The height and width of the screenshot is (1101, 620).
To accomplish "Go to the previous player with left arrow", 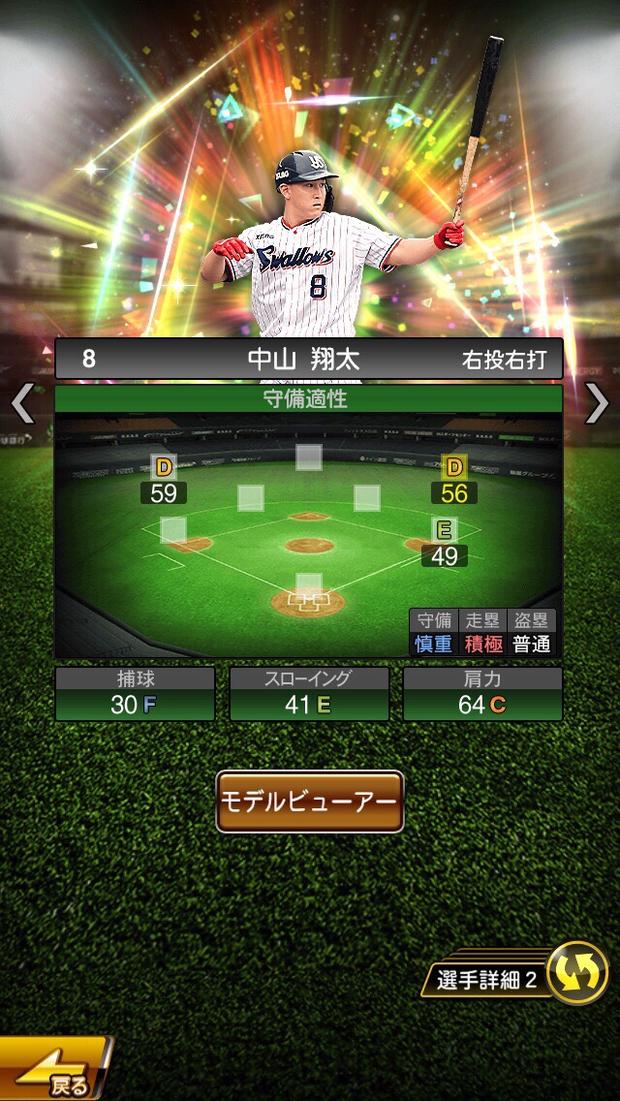I will 22,404.
